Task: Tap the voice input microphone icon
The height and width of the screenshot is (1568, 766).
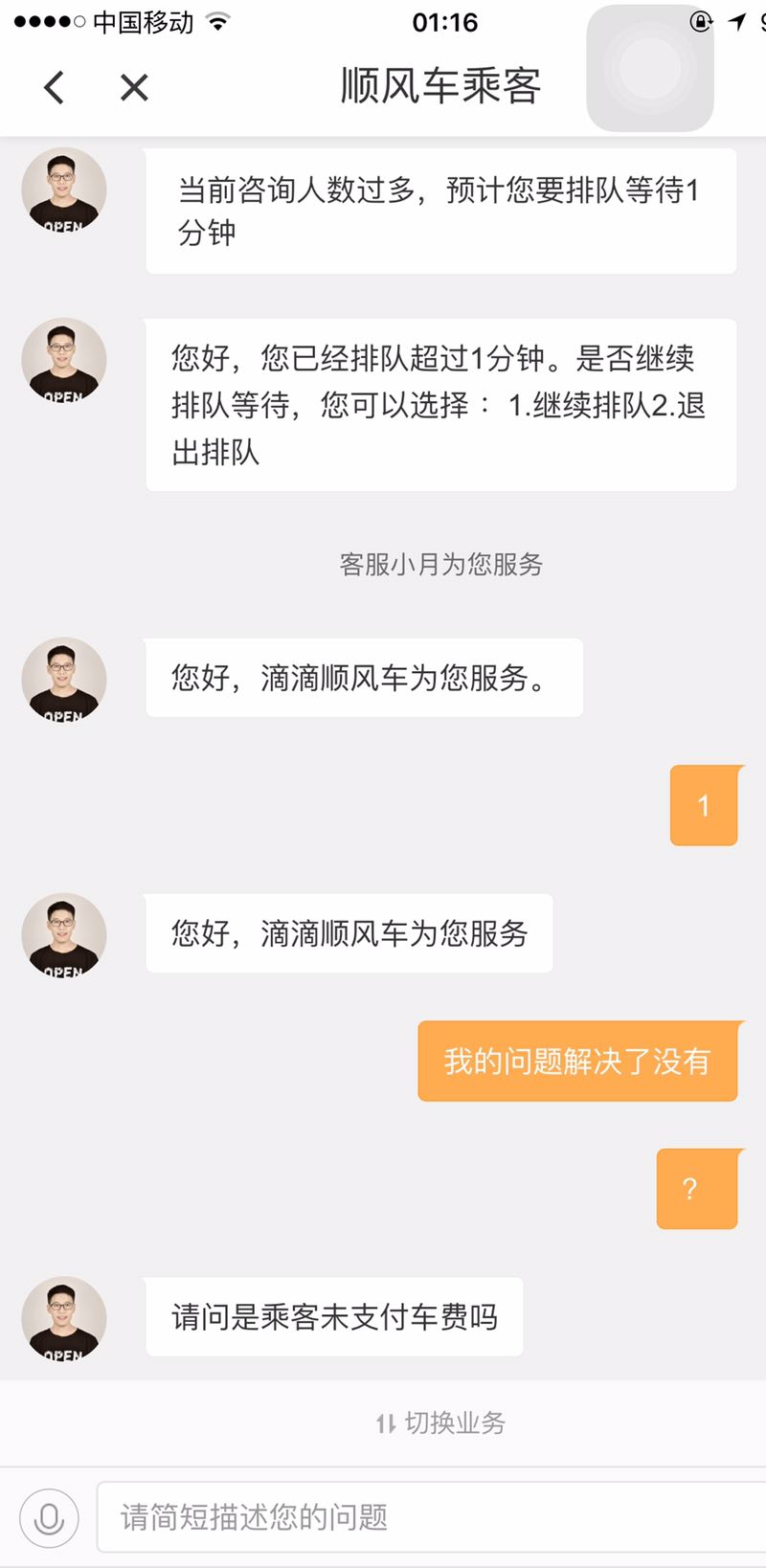Action: (48, 1517)
